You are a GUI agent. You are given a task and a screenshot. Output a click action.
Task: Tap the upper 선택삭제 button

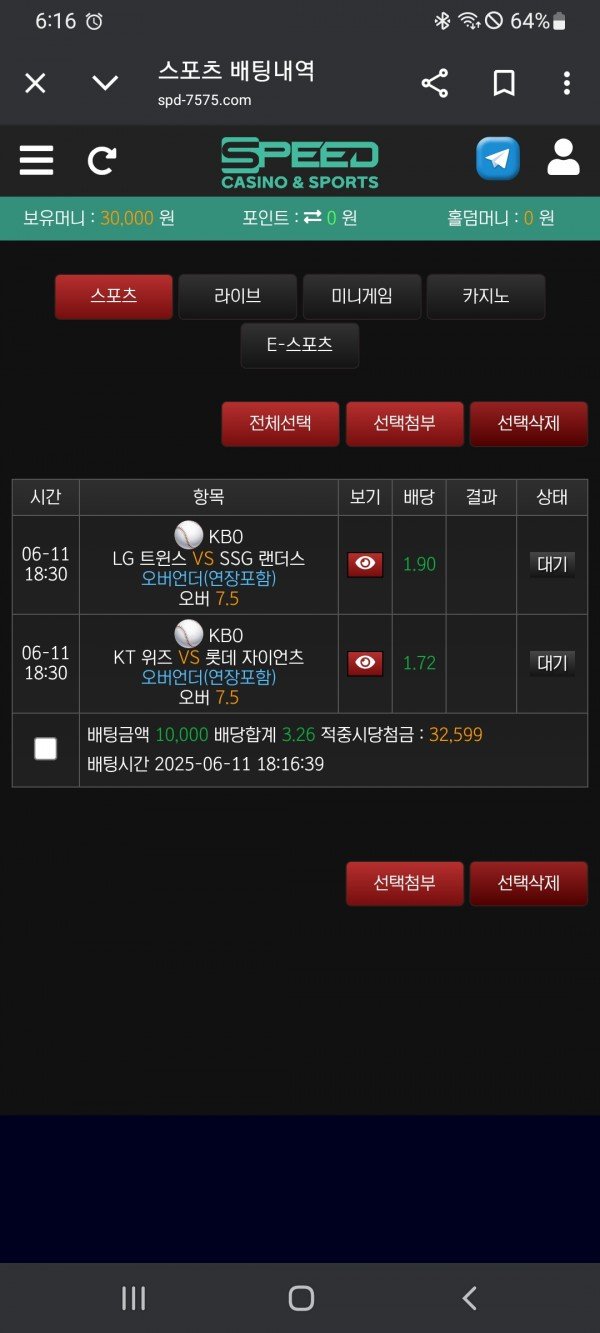[x=529, y=424]
